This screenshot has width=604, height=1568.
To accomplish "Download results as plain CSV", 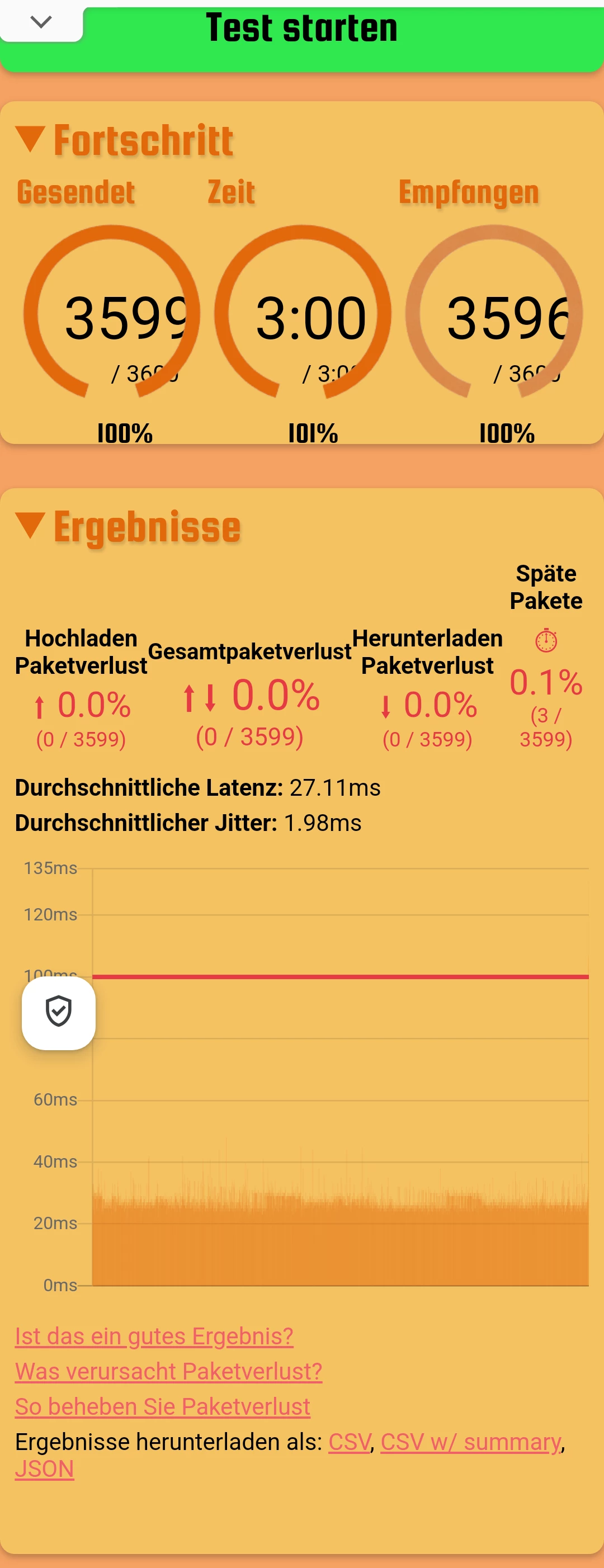I will pyautogui.click(x=350, y=1442).
